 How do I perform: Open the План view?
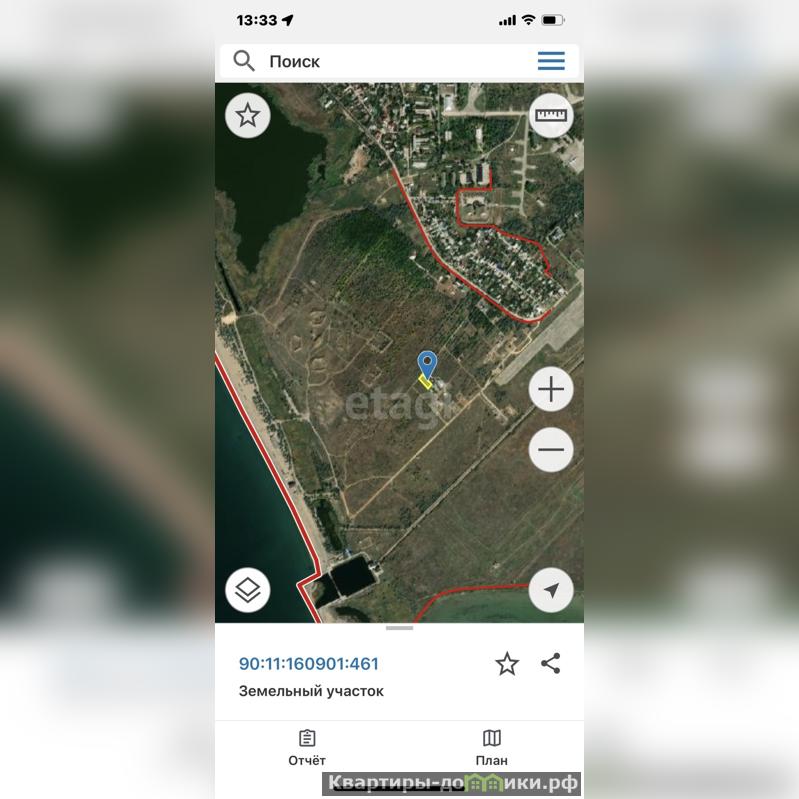(491, 746)
